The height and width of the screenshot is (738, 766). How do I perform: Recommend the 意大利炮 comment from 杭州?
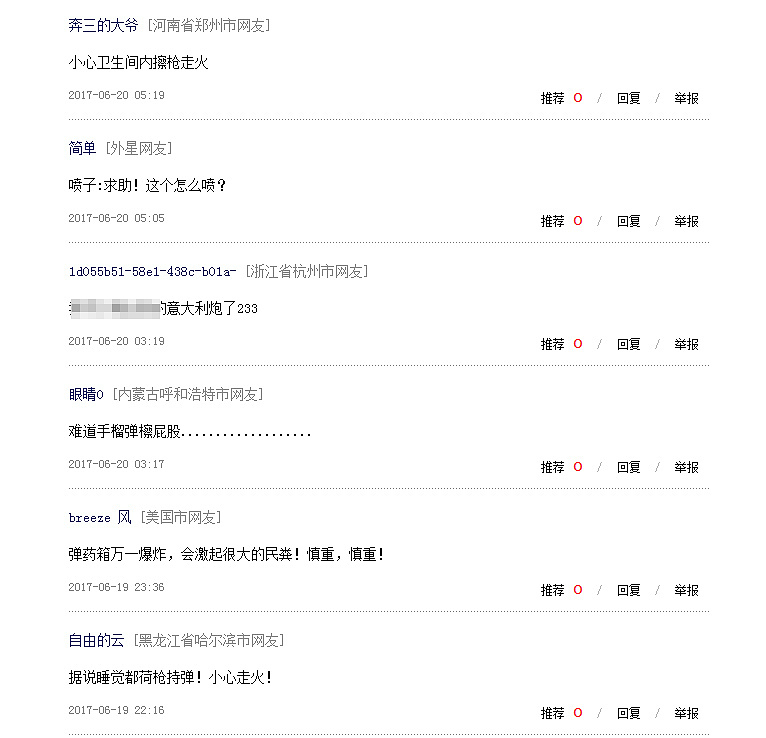pos(553,344)
